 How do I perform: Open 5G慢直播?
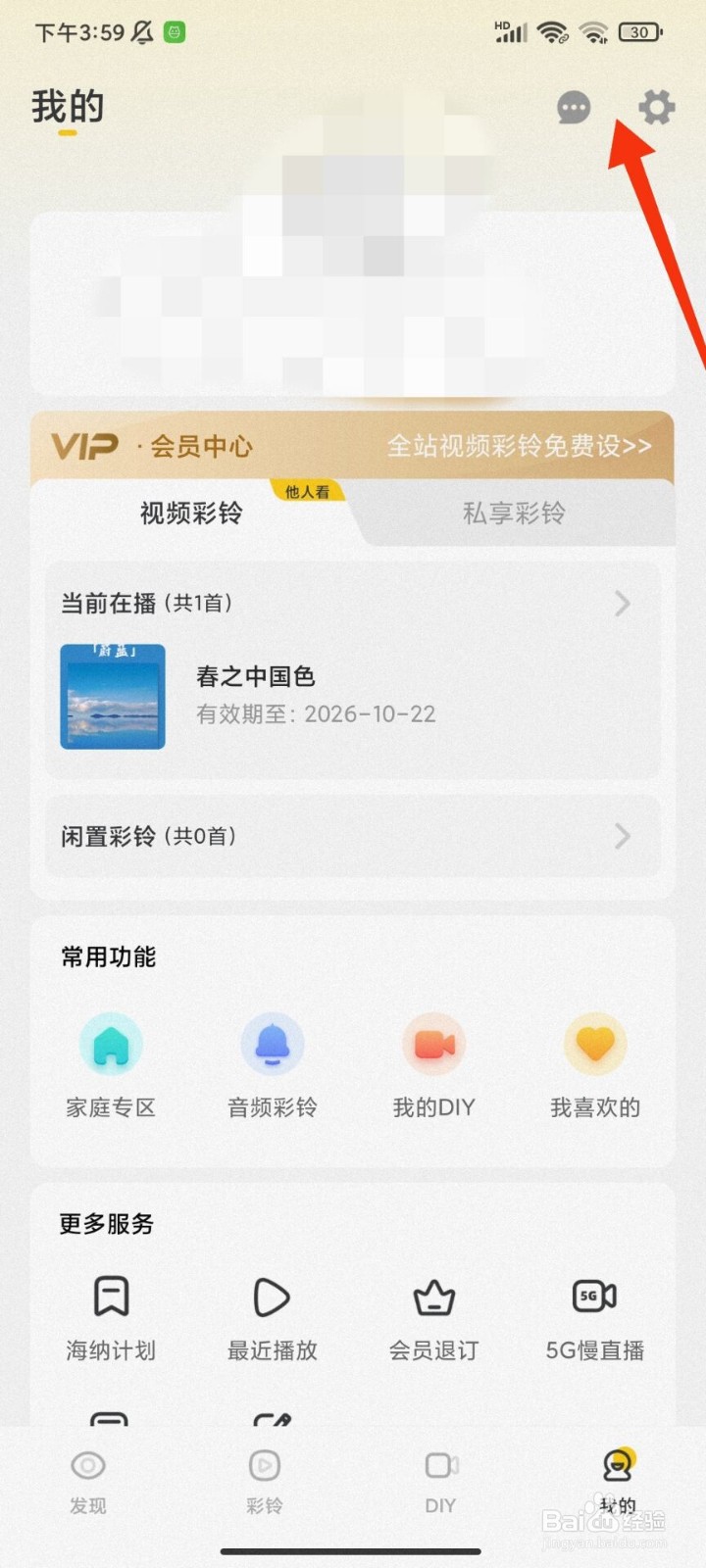point(594,1316)
